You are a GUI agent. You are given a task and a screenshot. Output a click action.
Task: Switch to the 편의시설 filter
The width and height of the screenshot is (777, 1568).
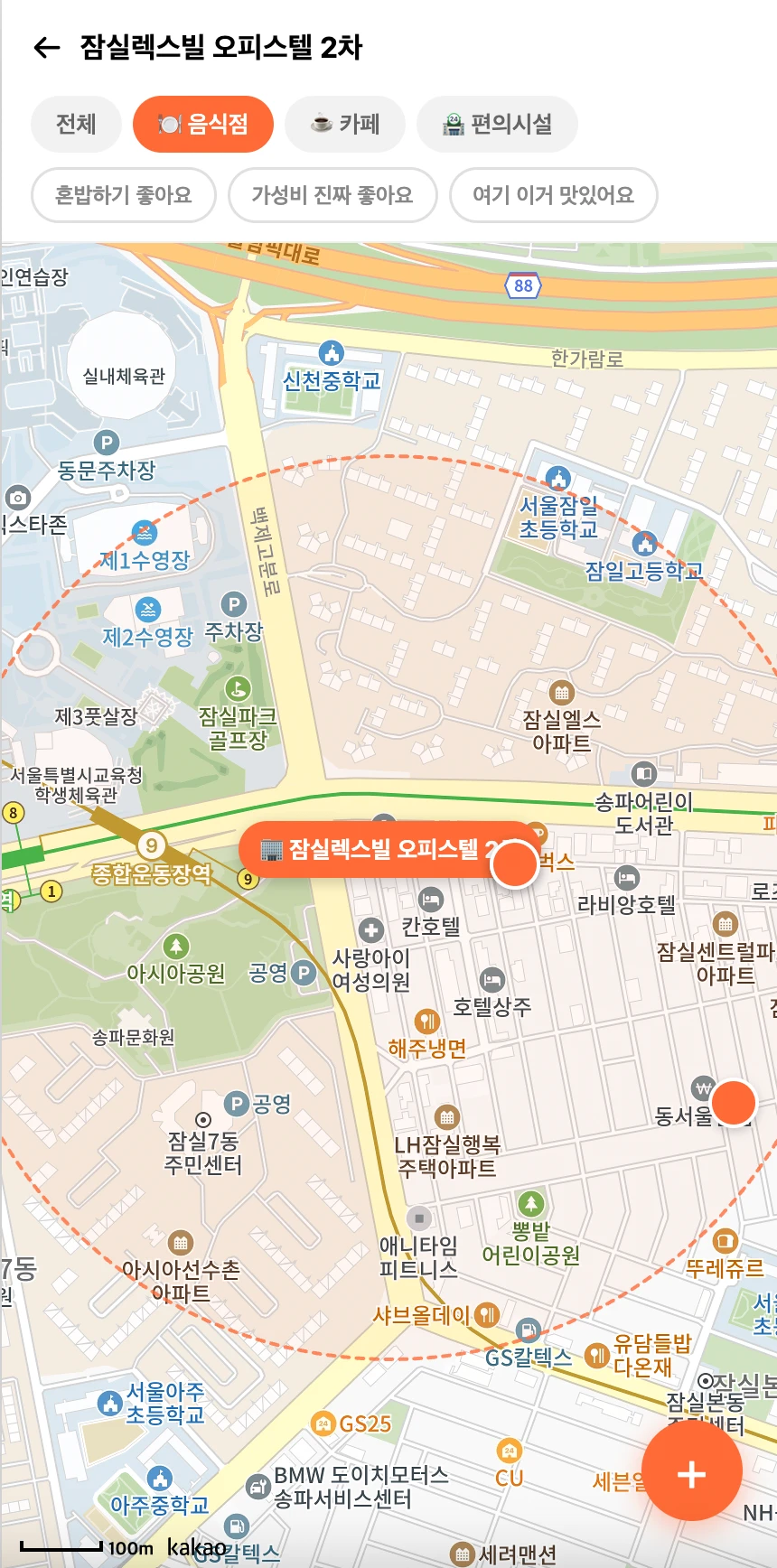(498, 125)
